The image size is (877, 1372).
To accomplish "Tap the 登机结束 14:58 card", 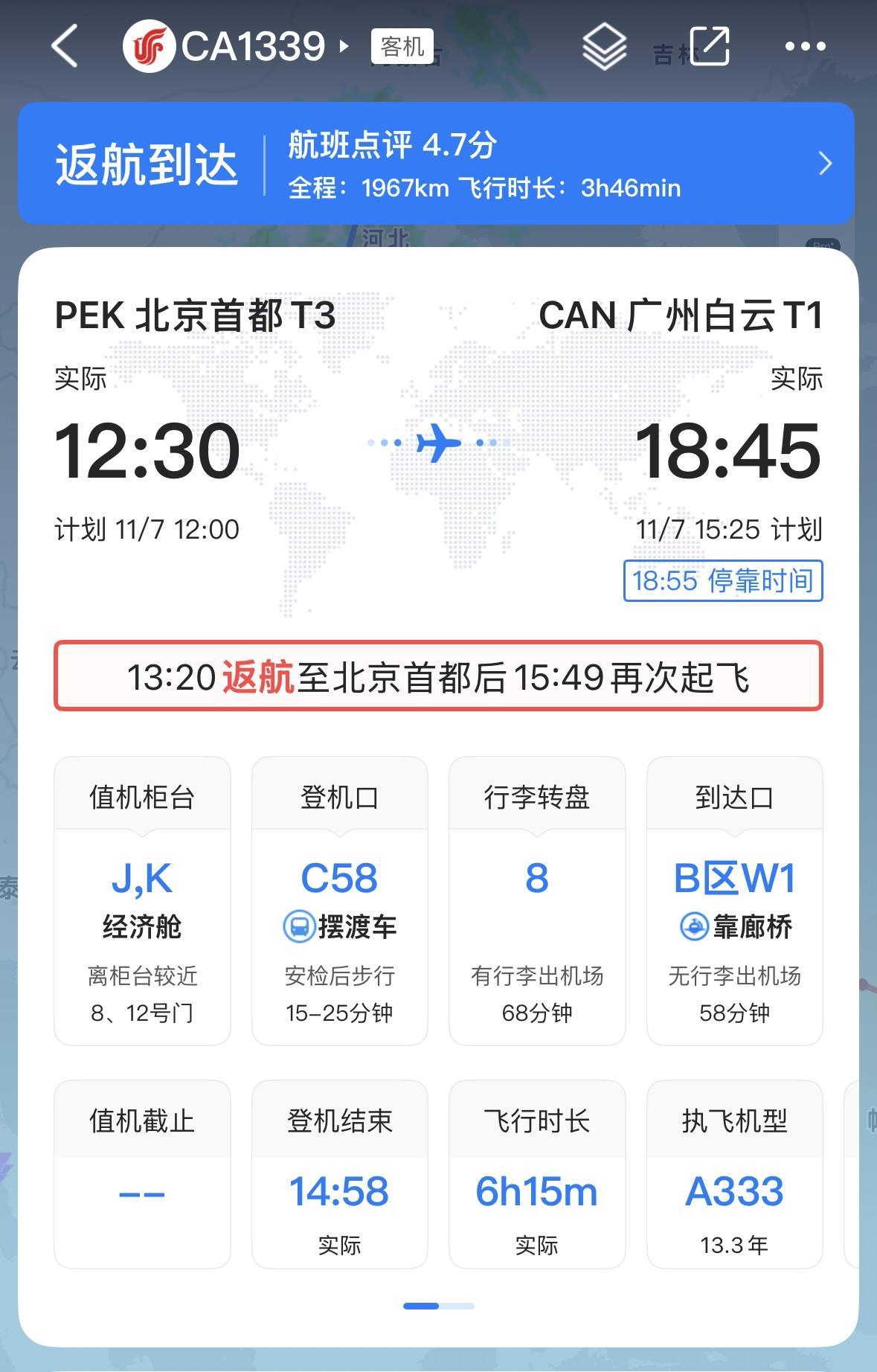I will 339,1173.
